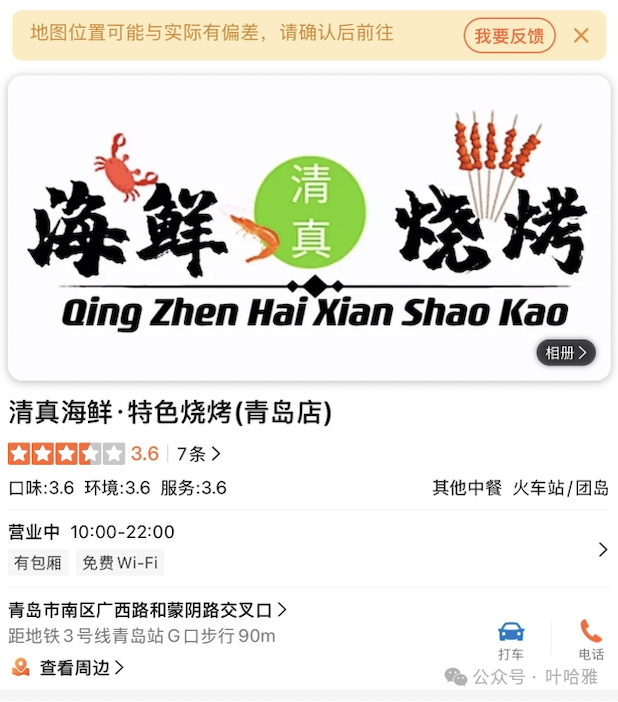The image size is (618, 702).
Task: Tap the 我要反馈 feedback button
Action: 509,35
